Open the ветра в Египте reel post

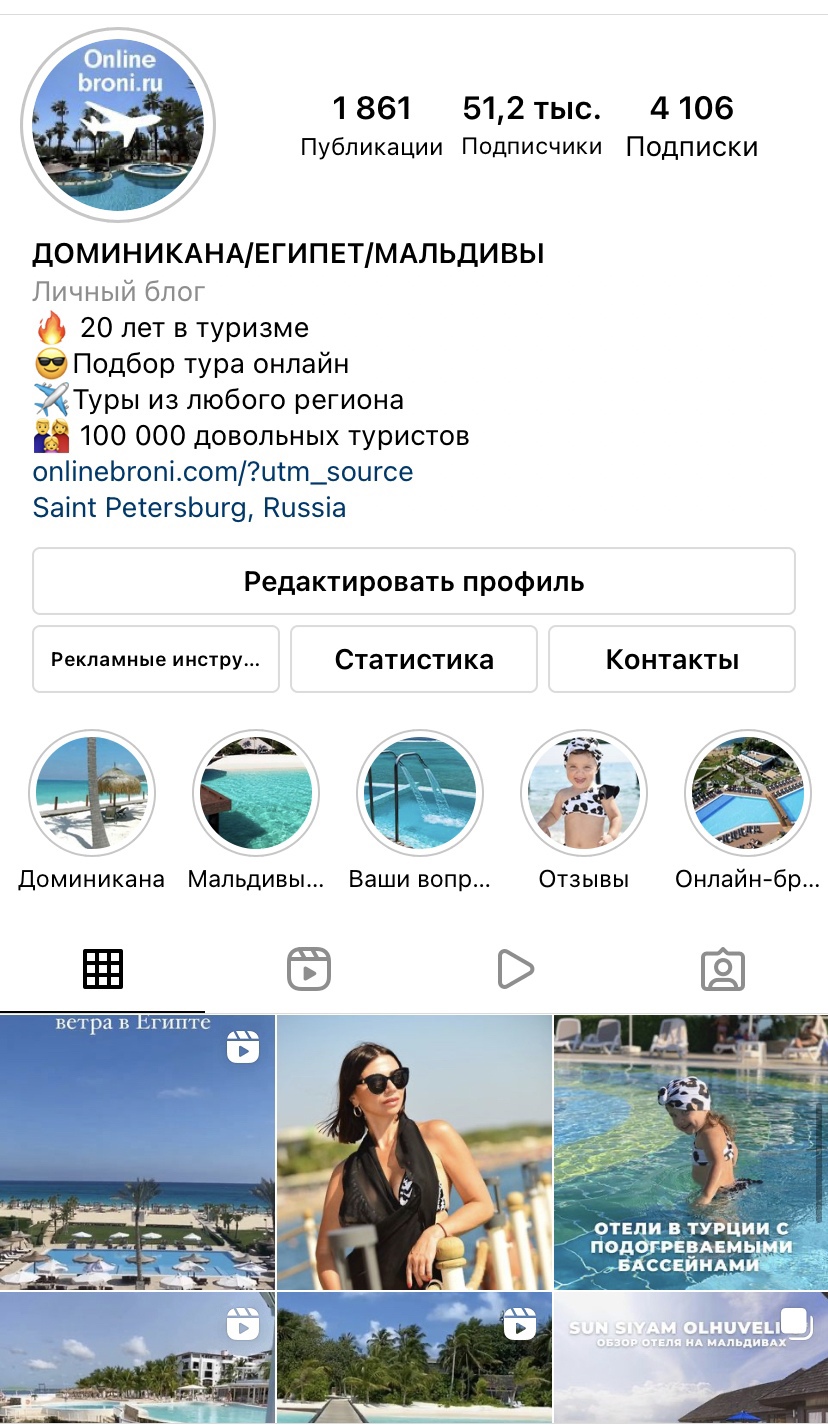click(x=137, y=1152)
